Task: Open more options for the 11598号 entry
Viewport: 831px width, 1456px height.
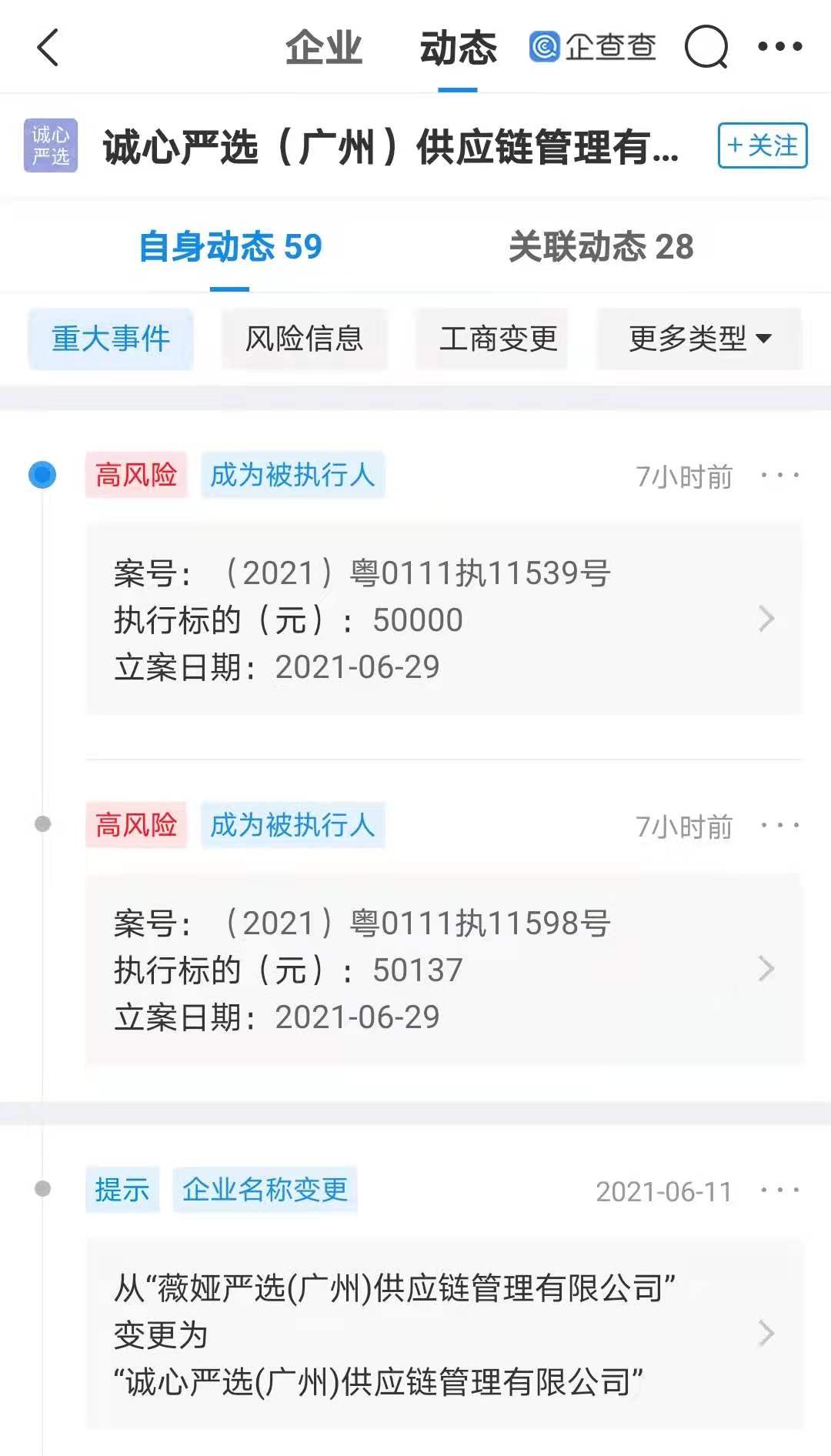Action: coord(779,826)
